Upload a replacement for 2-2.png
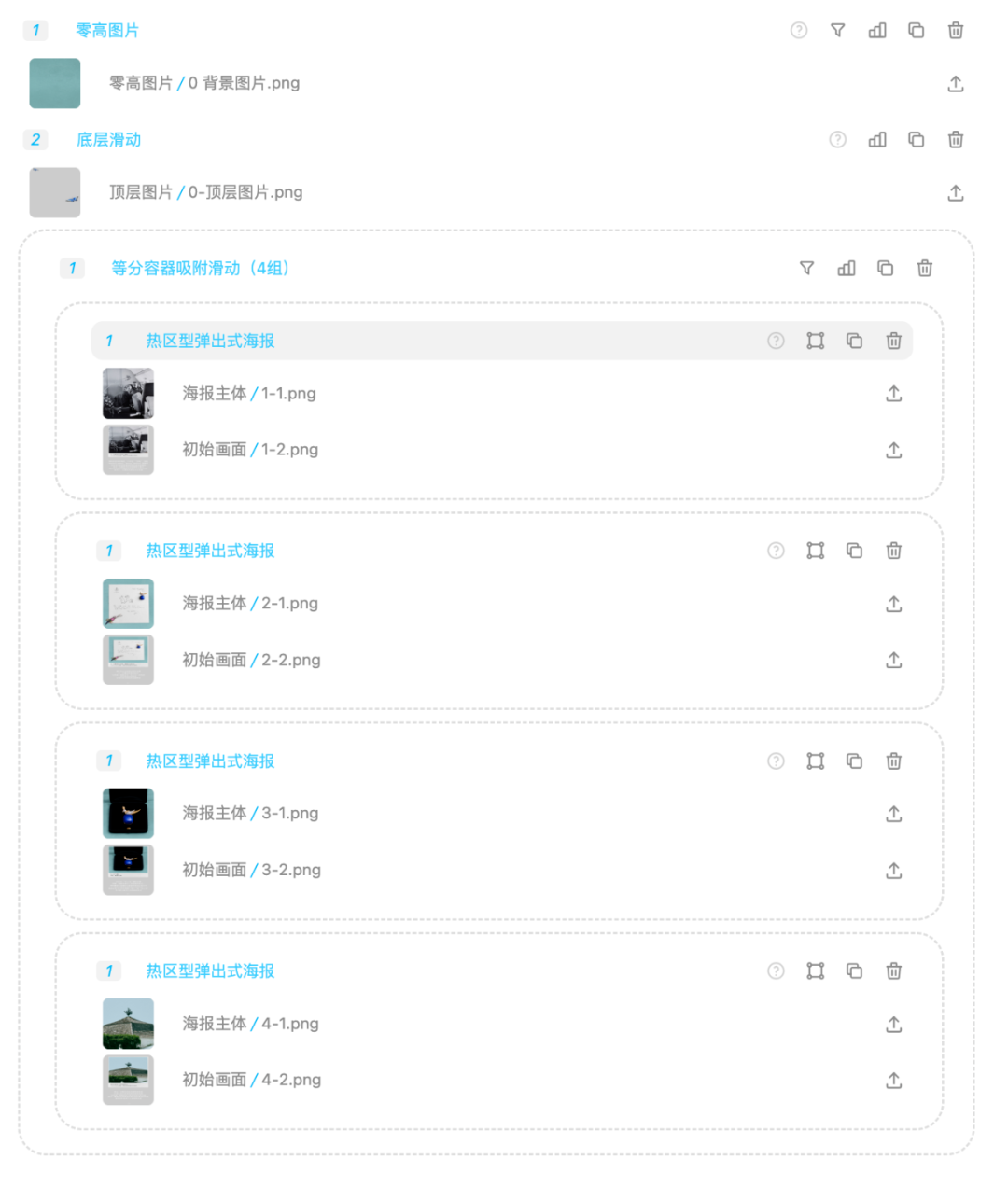 894,661
